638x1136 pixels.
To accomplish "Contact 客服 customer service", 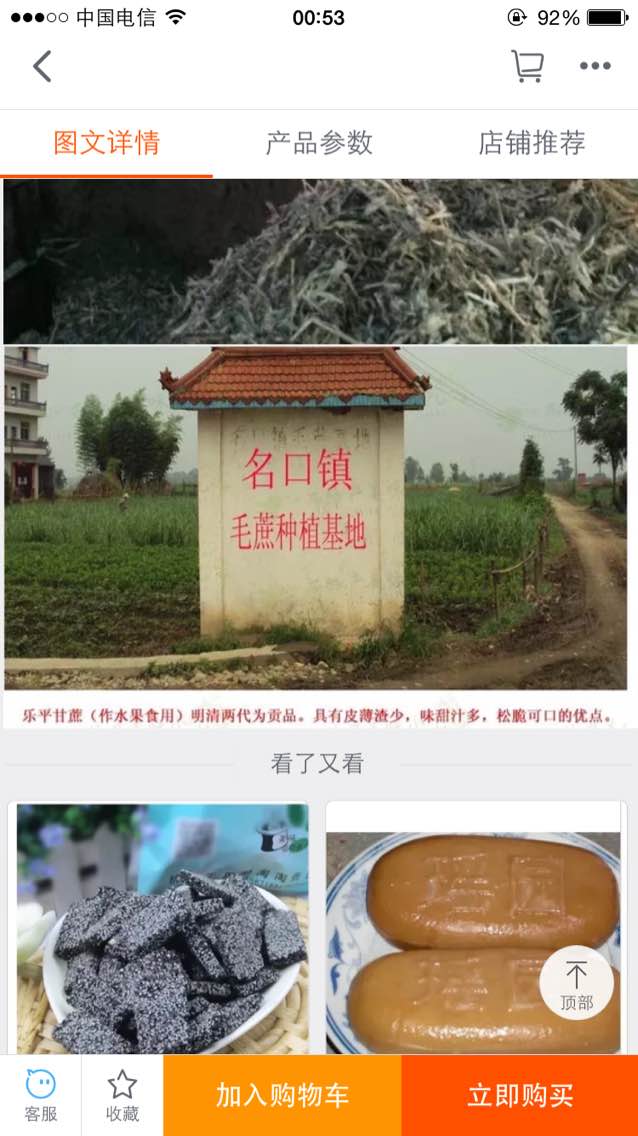I will [x=41, y=1096].
